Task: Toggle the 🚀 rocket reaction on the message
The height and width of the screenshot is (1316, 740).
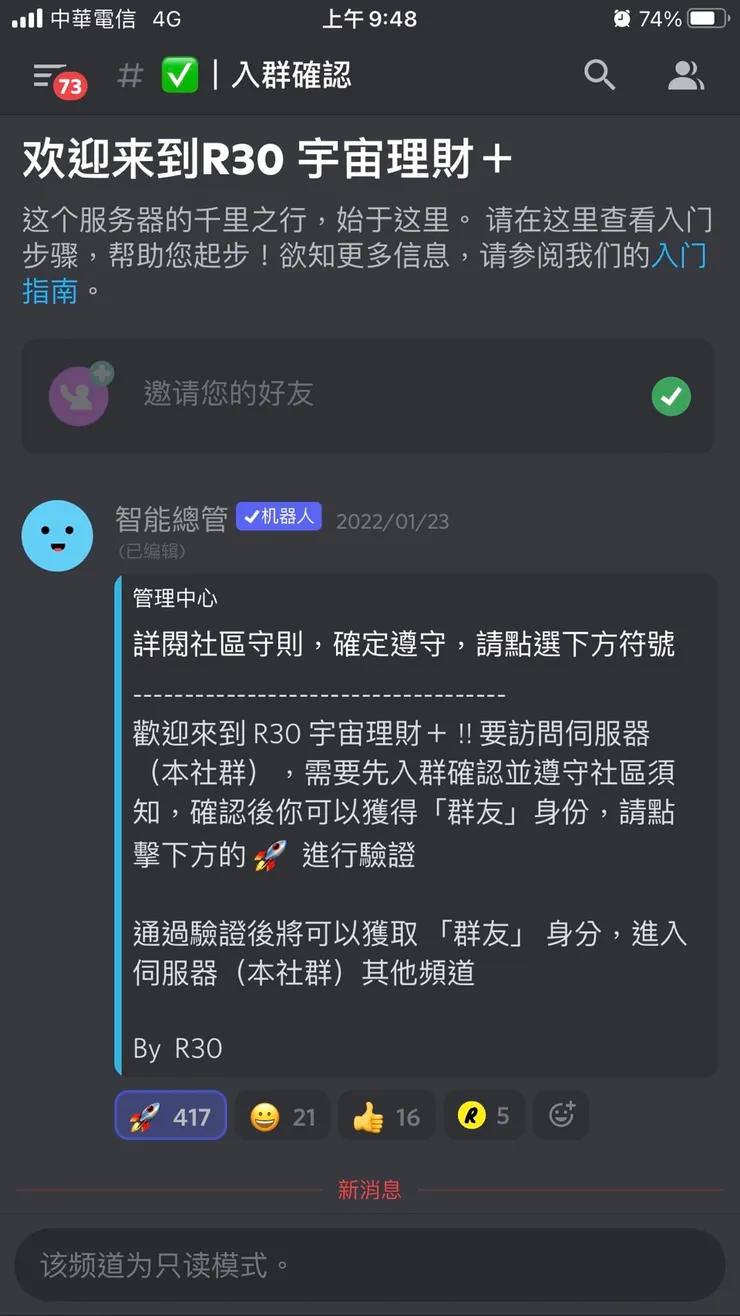Action: pyautogui.click(x=170, y=1115)
